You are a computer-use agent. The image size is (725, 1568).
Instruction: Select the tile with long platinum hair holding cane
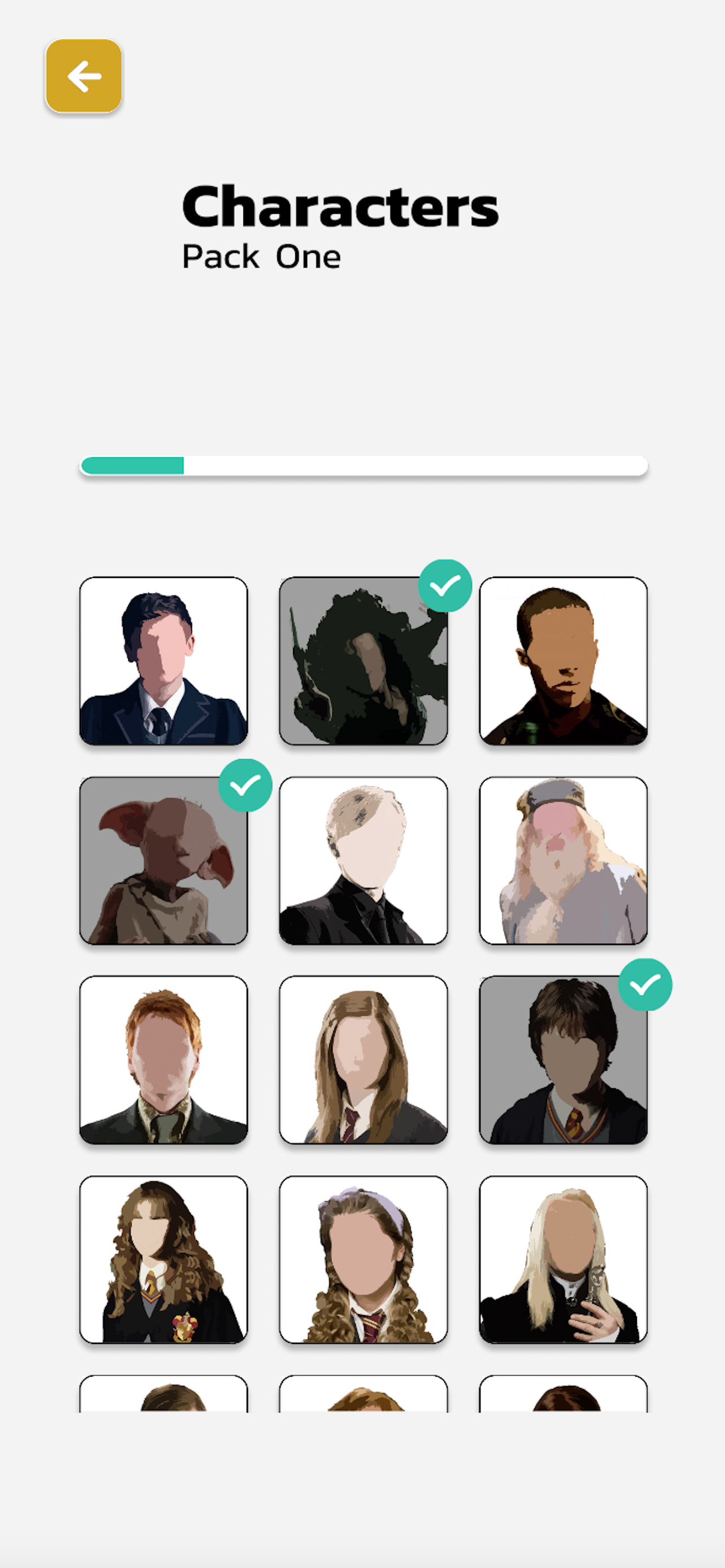tap(563, 1259)
